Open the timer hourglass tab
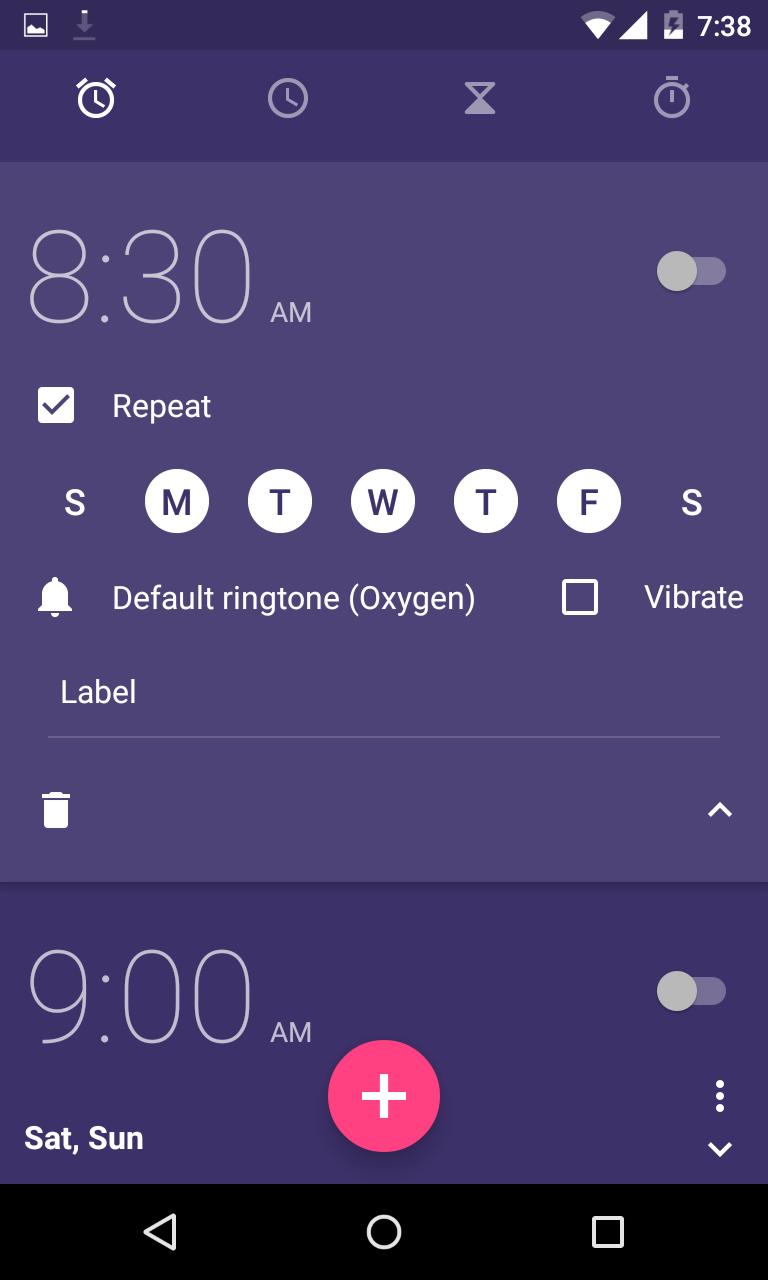The image size is (768, 1280). click(x=480, y=98)
